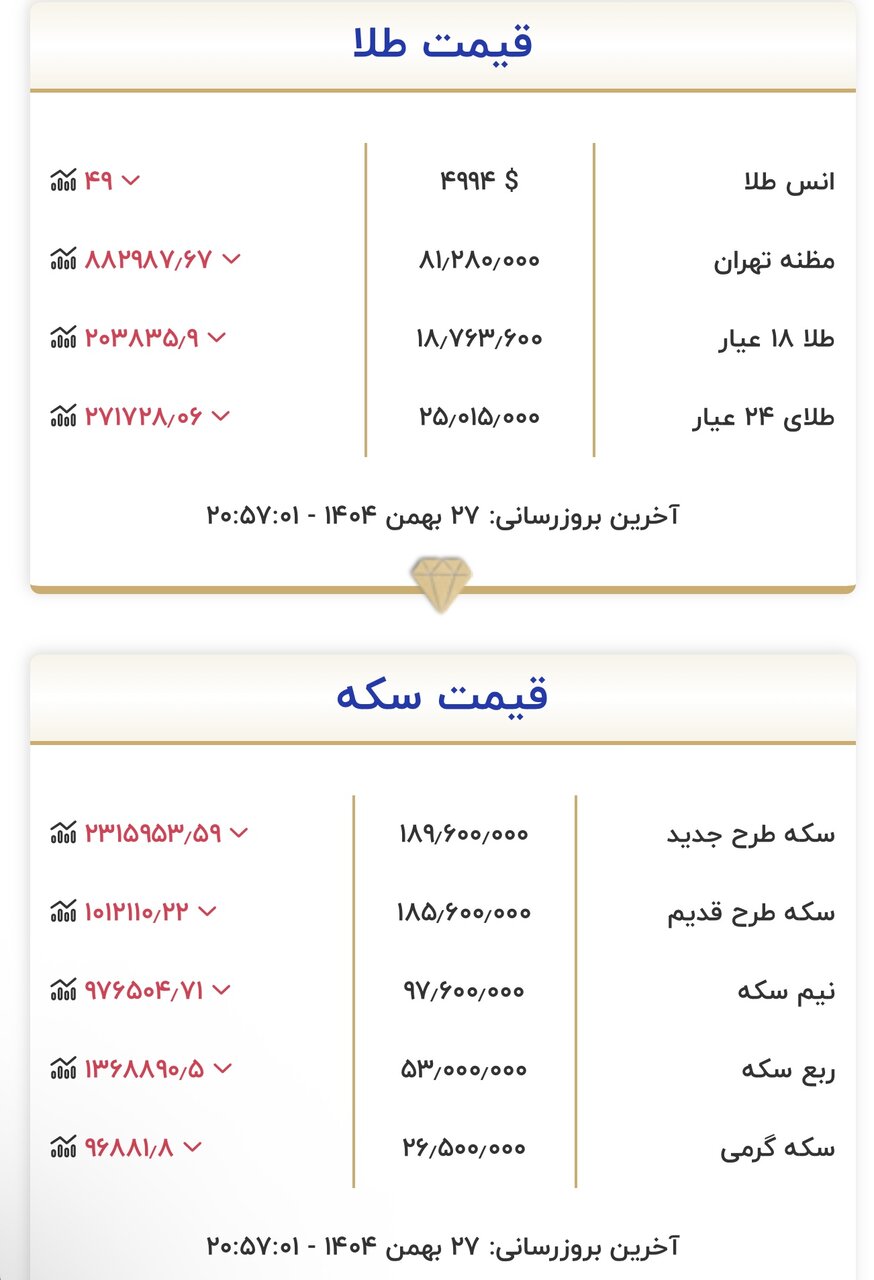
Task: Toggle the change indicator for سکه طرح قدیم
Action: (x=207, y=911)
